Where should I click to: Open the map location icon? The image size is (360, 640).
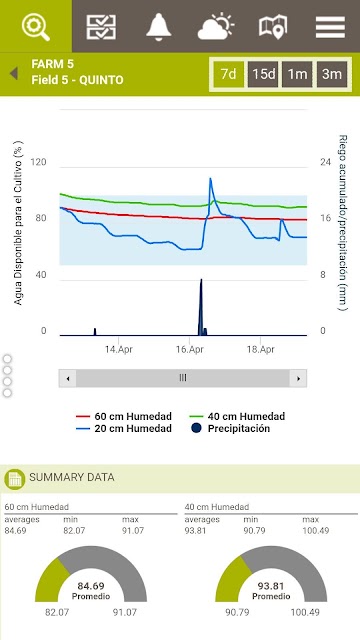point(273,27)
